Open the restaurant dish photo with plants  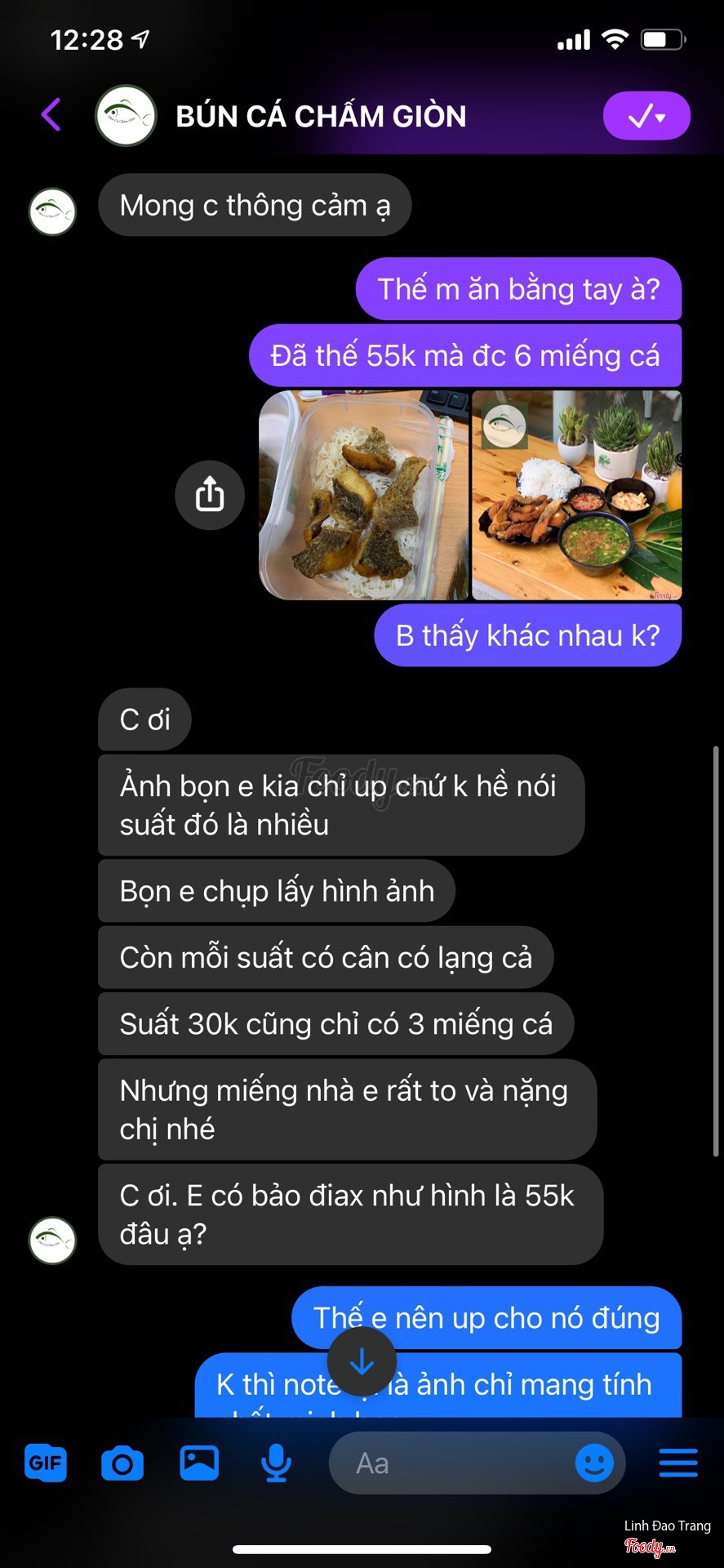pyautogui.click(x=576, y=495)
